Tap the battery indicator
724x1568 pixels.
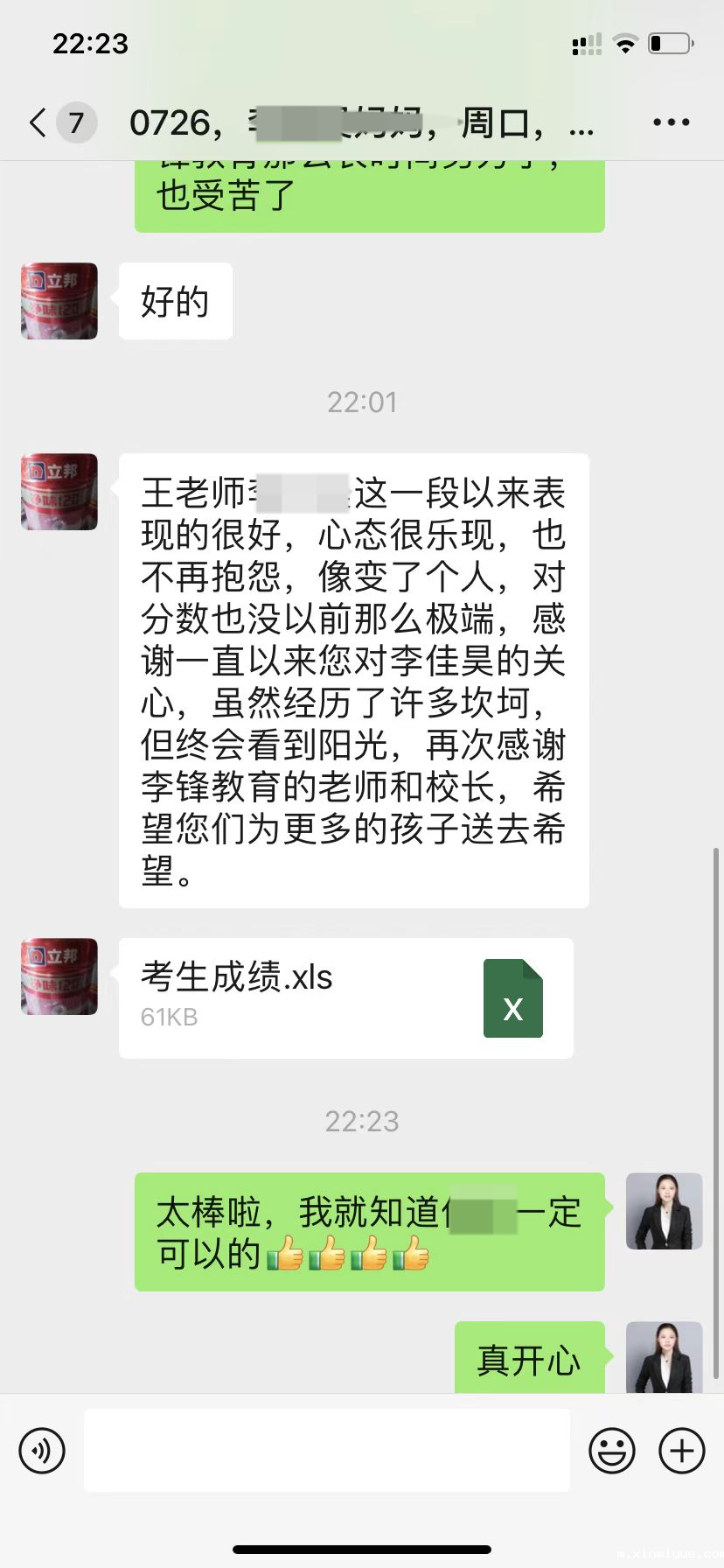click(x=670, y=42)
